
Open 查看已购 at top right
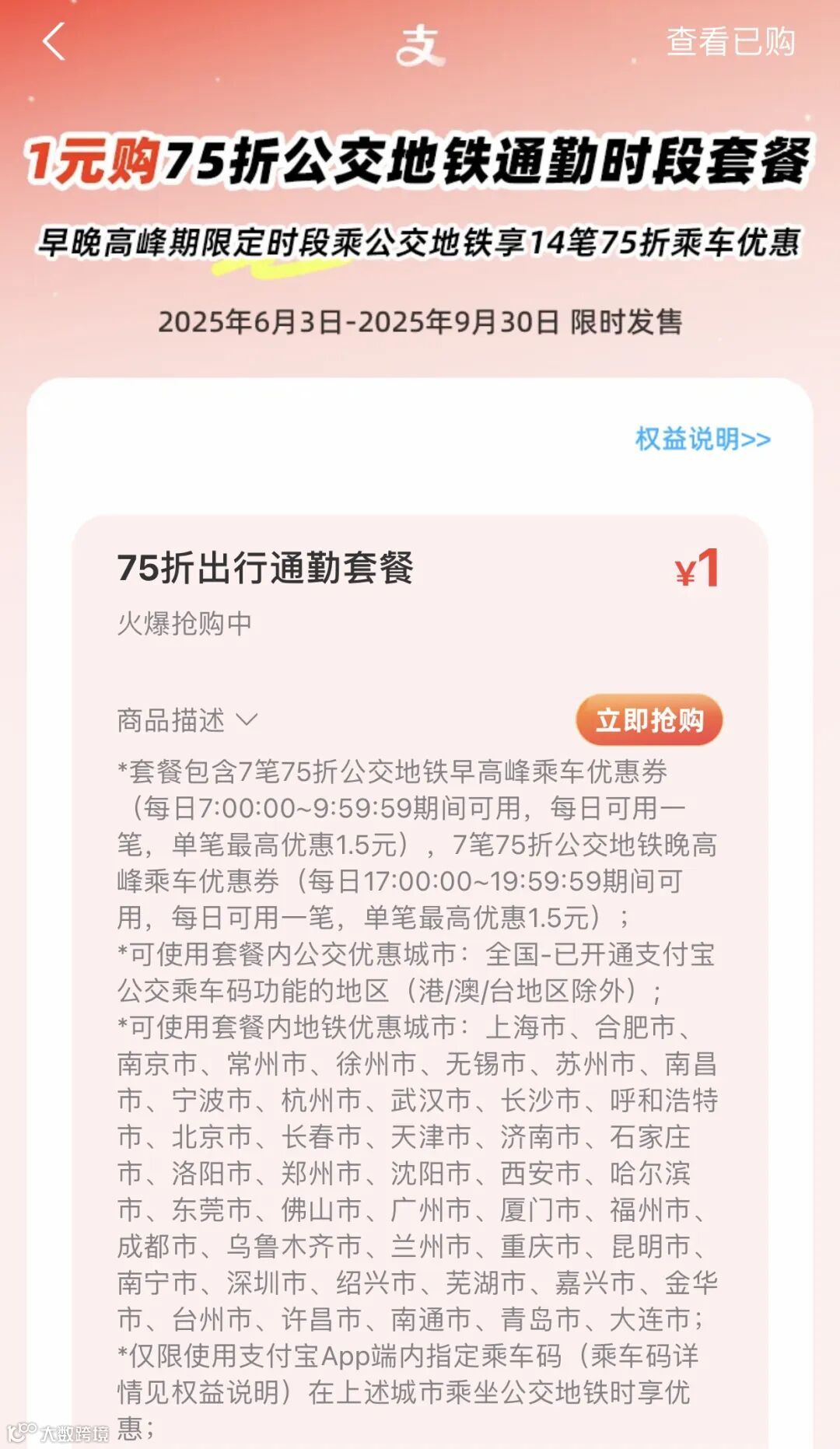[x=730, y=45]
